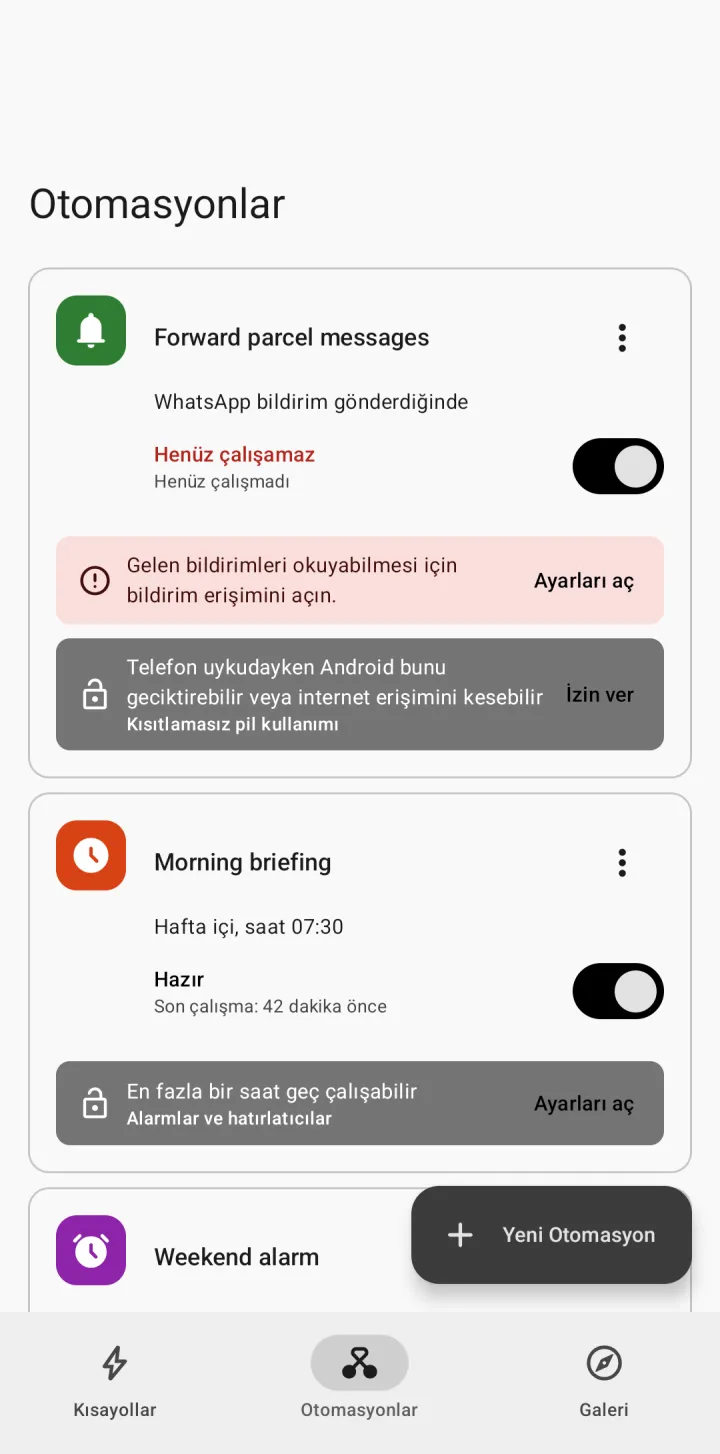Open the Morning briefing automation card
Viewport: 720px width, 1454px height.
tap(360, 983)
